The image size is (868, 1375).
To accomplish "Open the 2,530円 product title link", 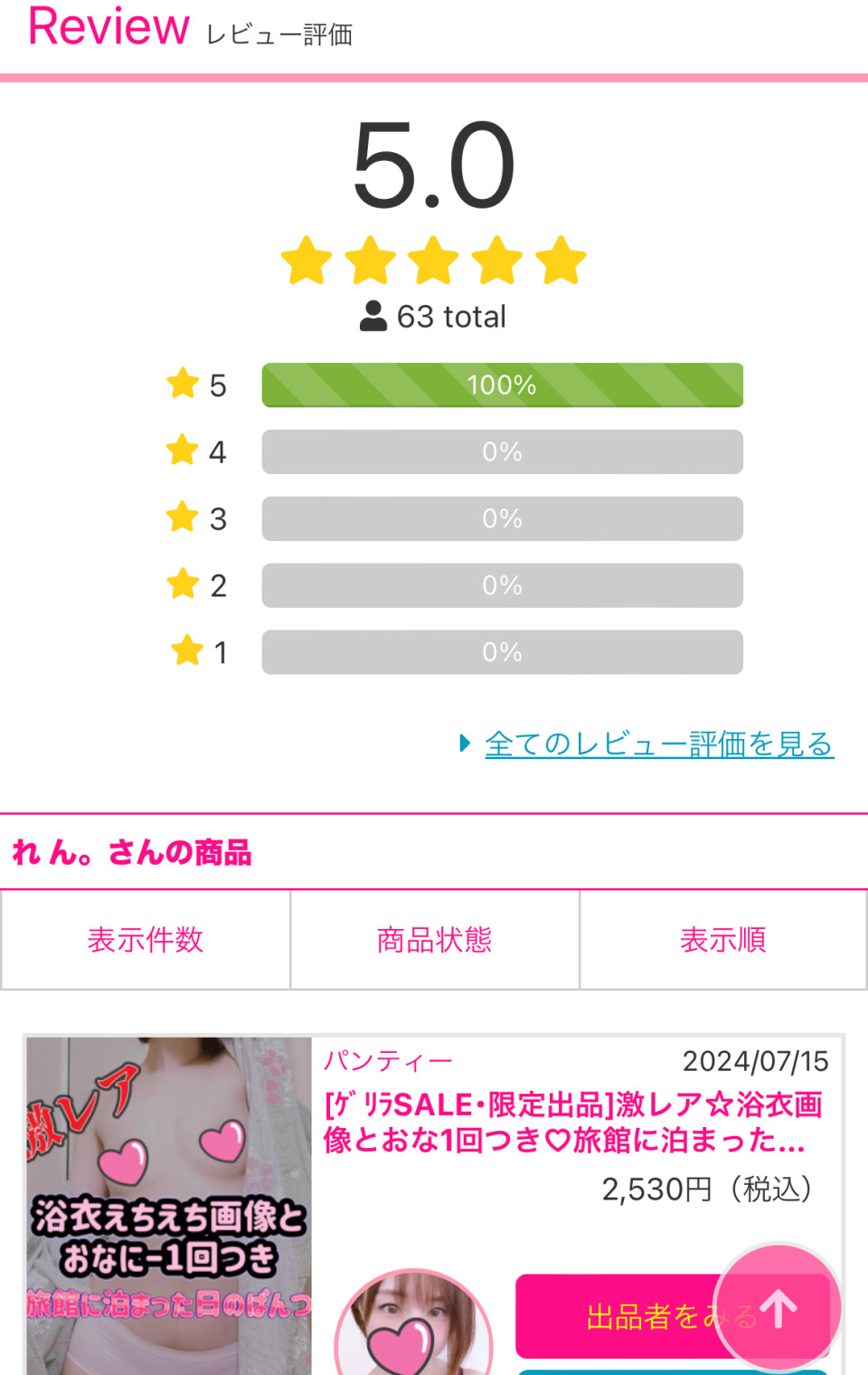I will (573, 1122).
